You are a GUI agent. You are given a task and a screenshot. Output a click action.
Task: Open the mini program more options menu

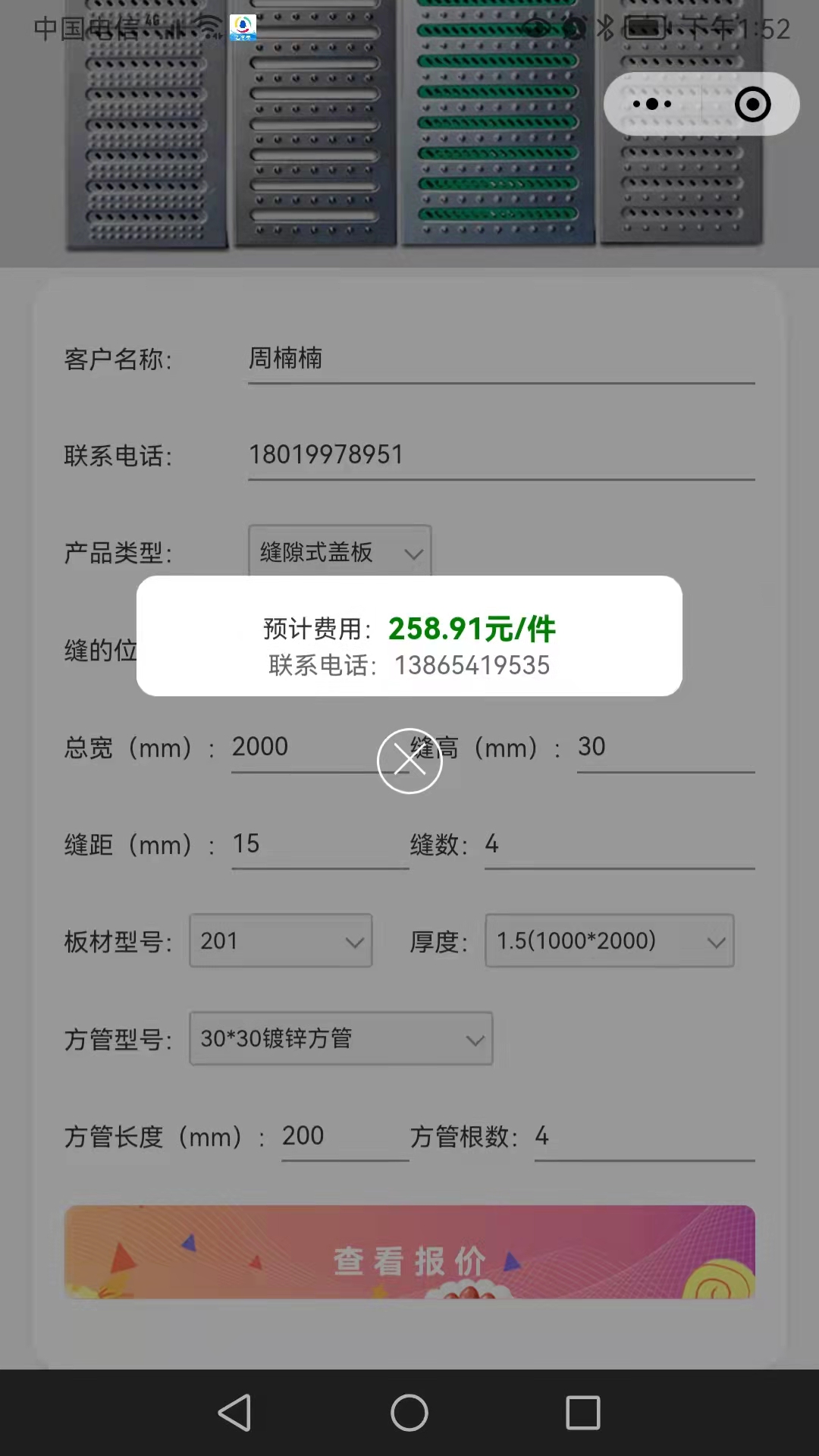652,104
